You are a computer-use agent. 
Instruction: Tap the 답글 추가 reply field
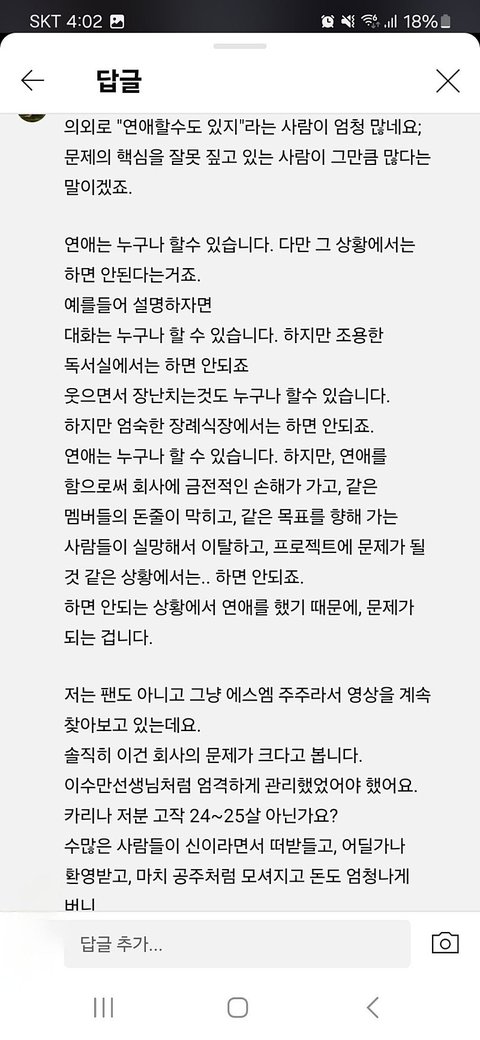[237, 943]
